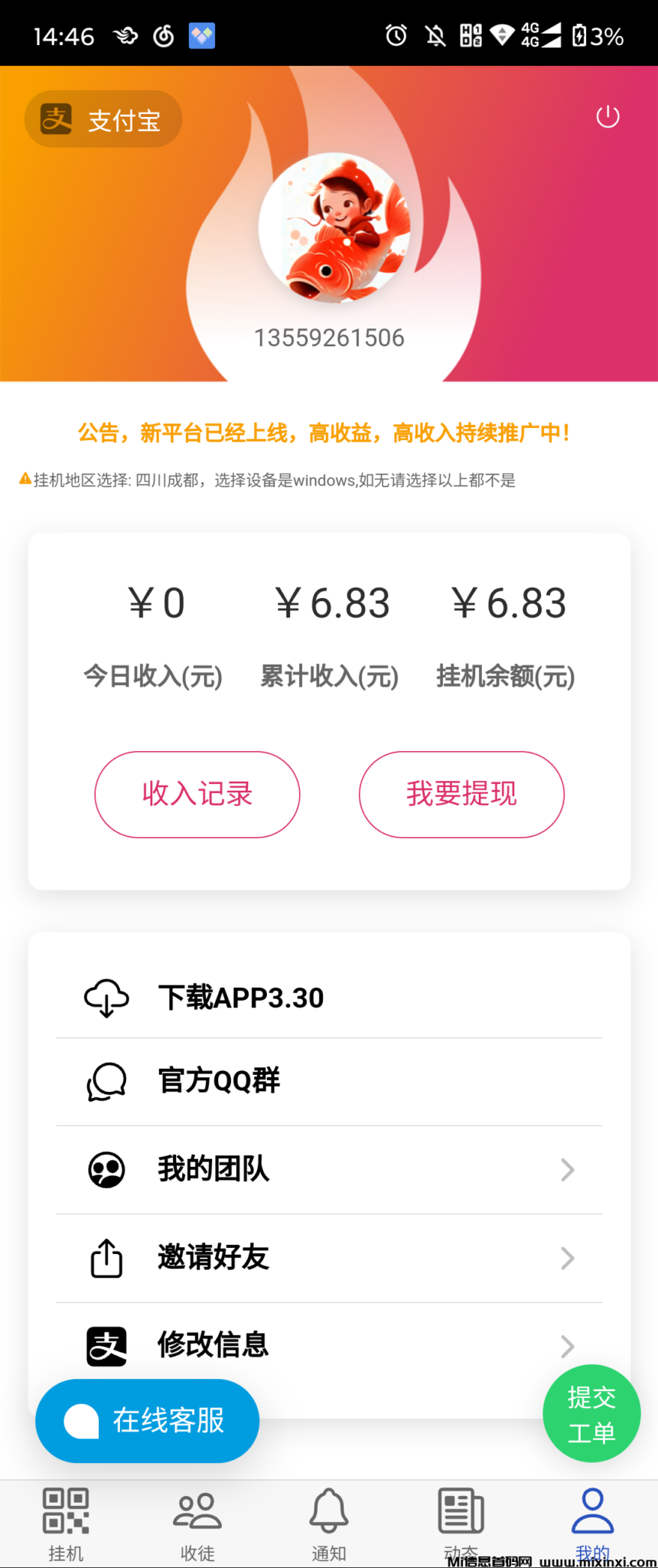Switch to the 通知 tab

[x=329, y=1524]
